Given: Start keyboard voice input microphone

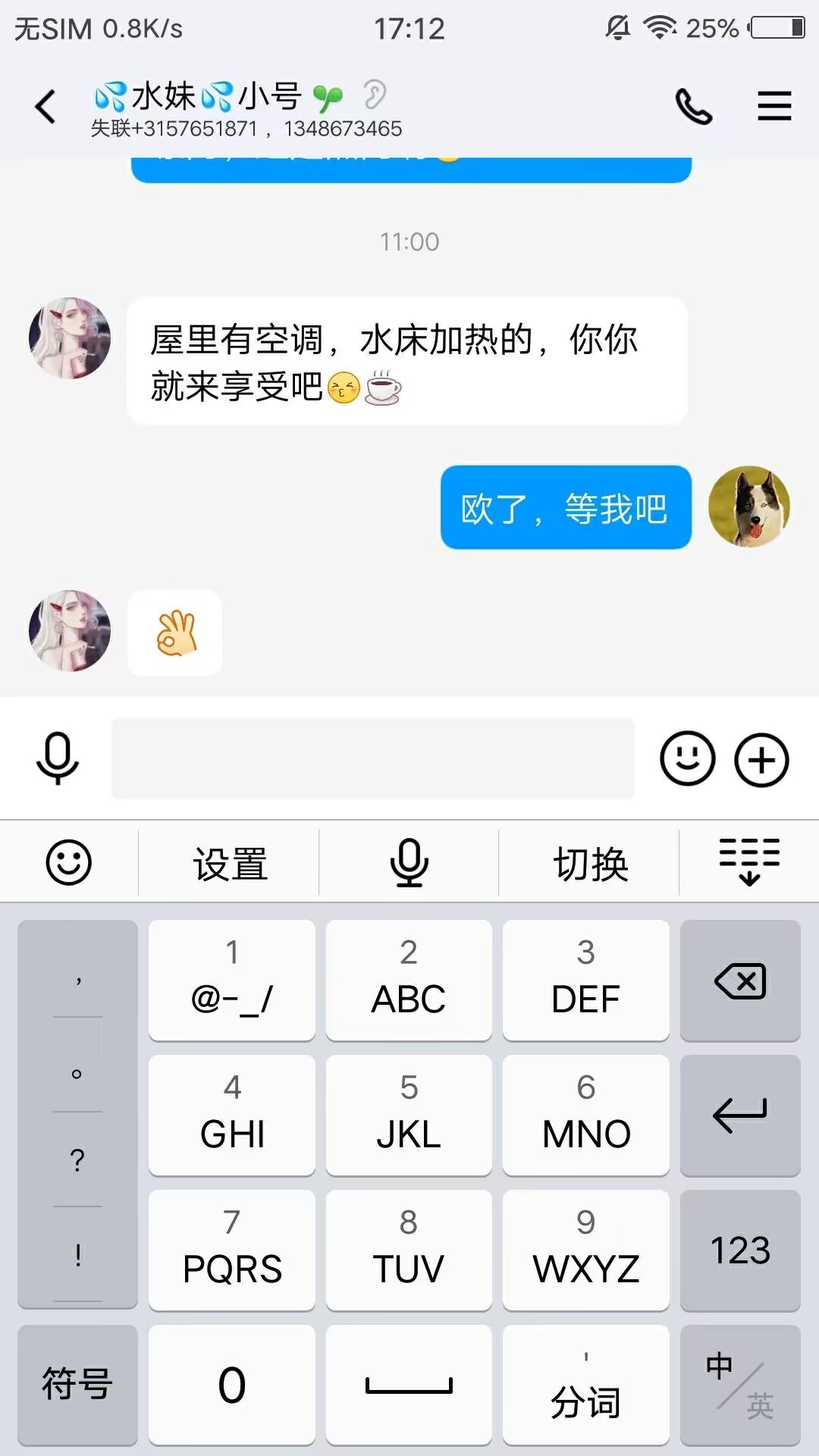Looking at the screenshot, I should pyautogui.click(x=409, y=863).
